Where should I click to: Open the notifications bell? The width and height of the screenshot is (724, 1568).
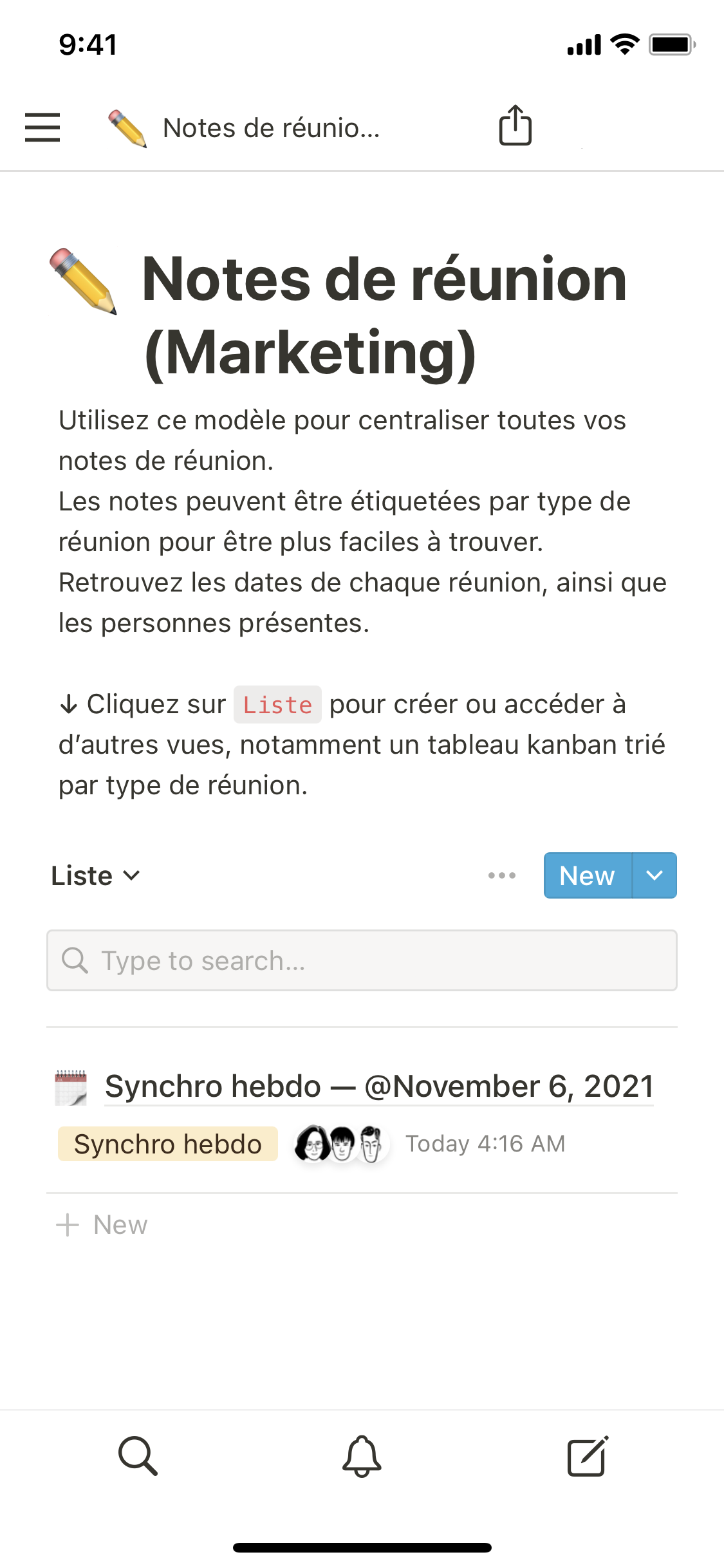click(x=362, y=1456)
